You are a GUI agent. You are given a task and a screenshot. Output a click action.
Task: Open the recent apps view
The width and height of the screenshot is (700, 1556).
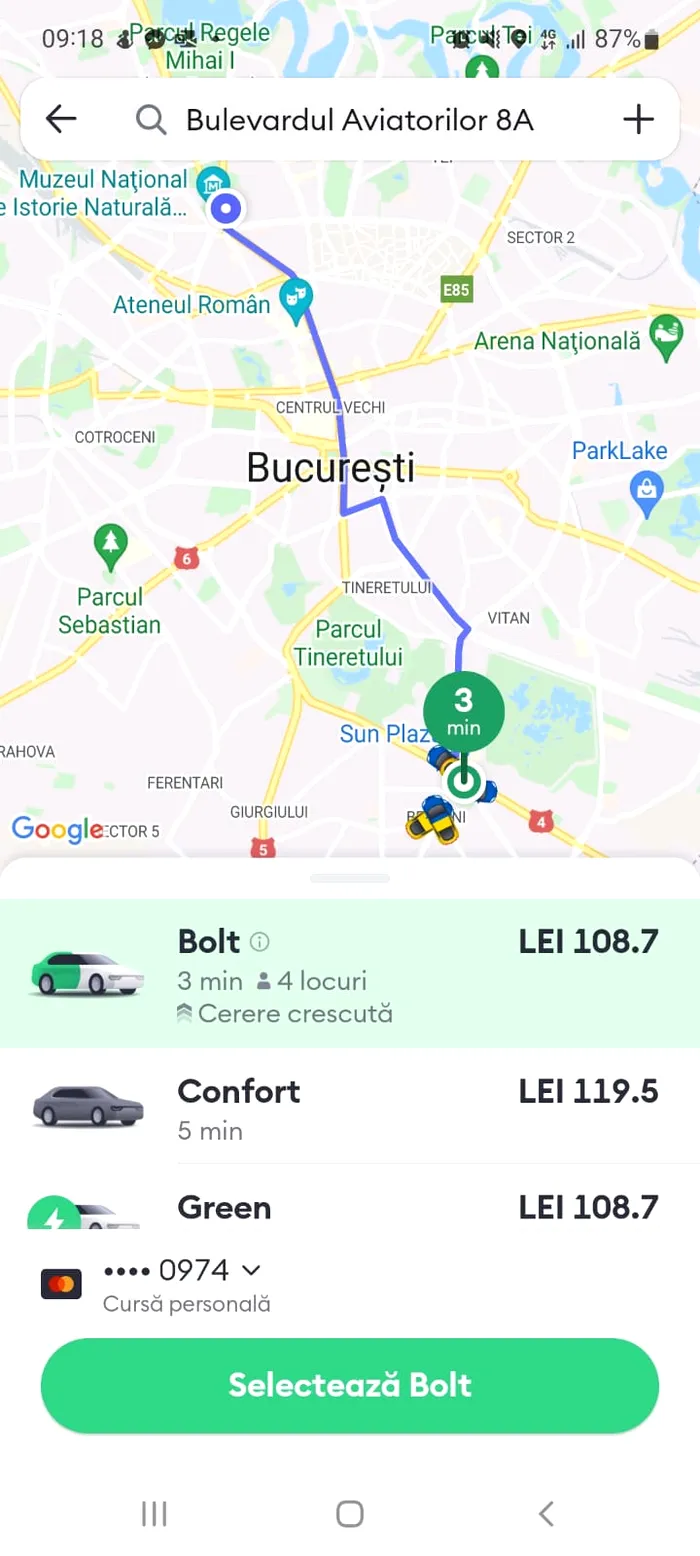point(154,1513)
